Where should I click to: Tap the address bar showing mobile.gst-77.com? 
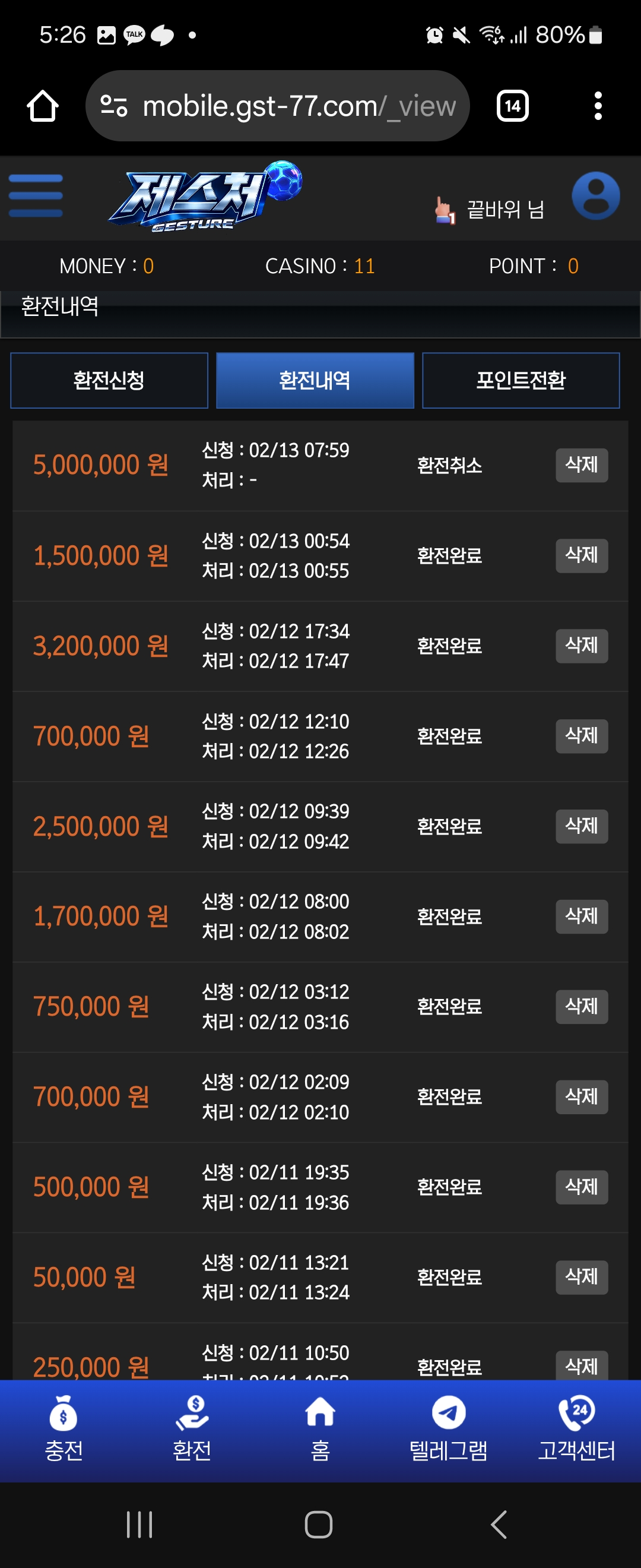(278, 105)
